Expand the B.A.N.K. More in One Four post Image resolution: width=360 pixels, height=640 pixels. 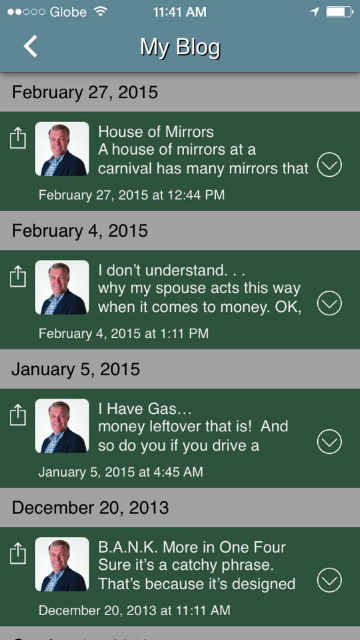(x=329, y=580)
